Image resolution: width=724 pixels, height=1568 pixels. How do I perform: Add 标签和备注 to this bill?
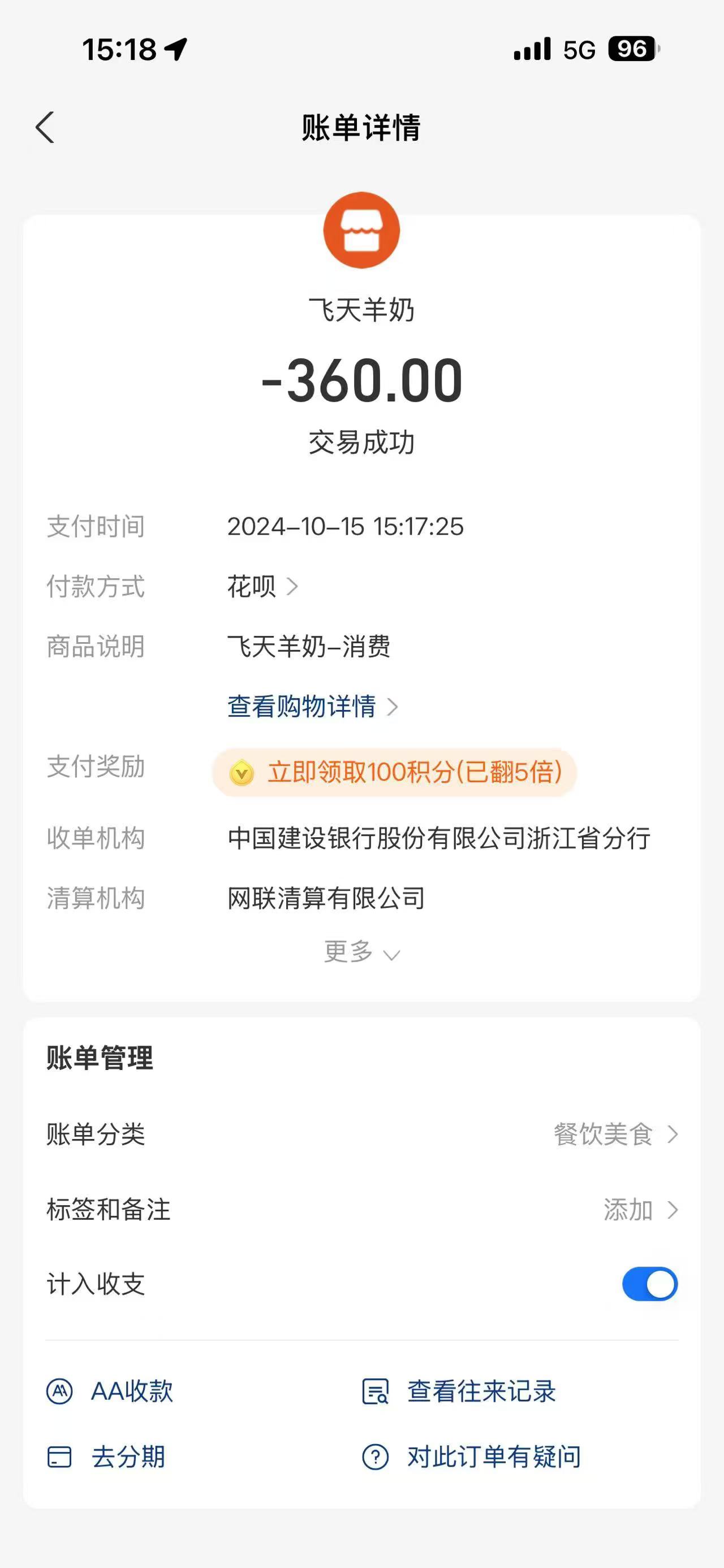tap(639, 1210)
